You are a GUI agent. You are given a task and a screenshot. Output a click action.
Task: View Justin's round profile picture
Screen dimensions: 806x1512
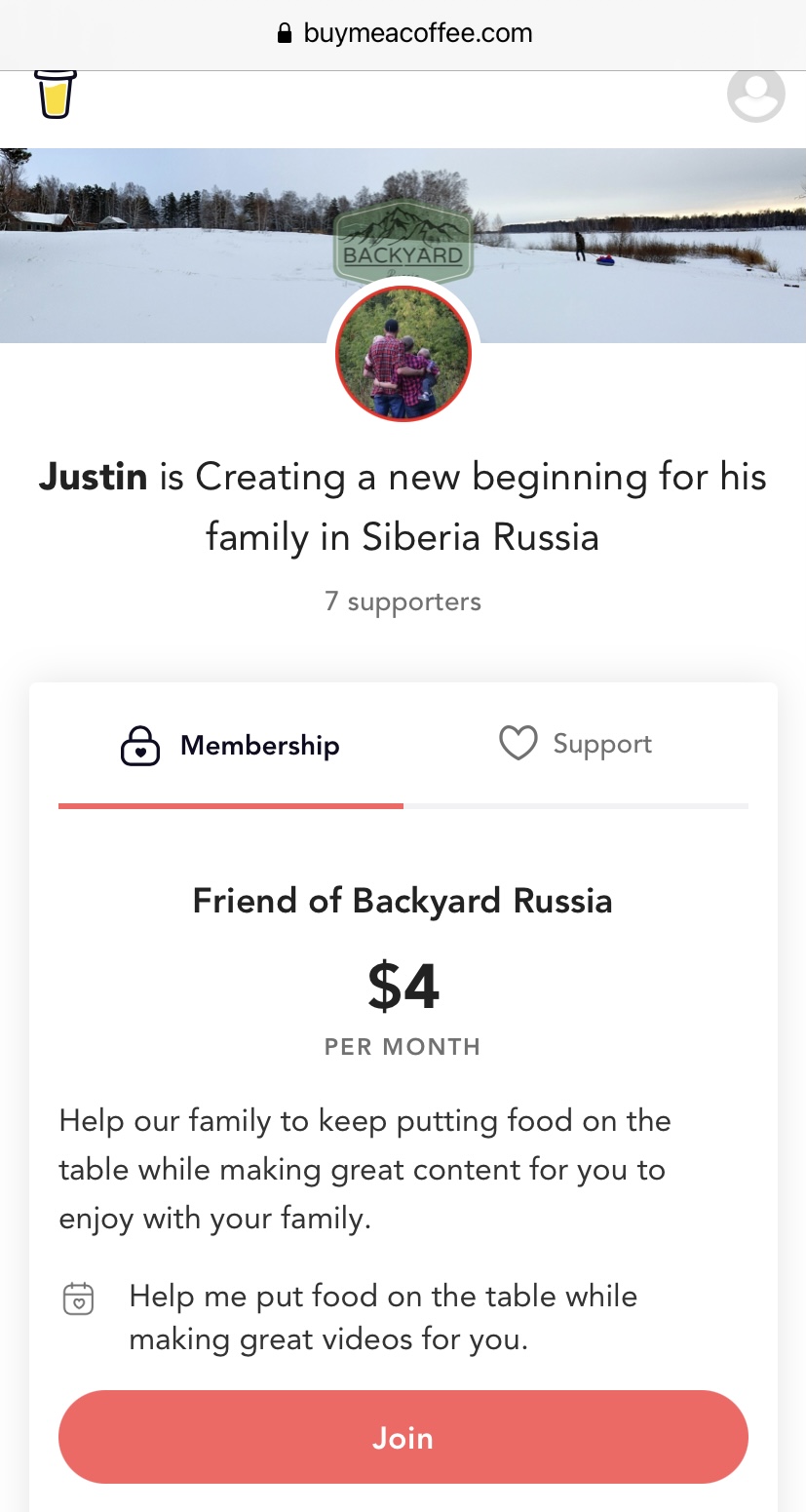click(x=403, y=353)
